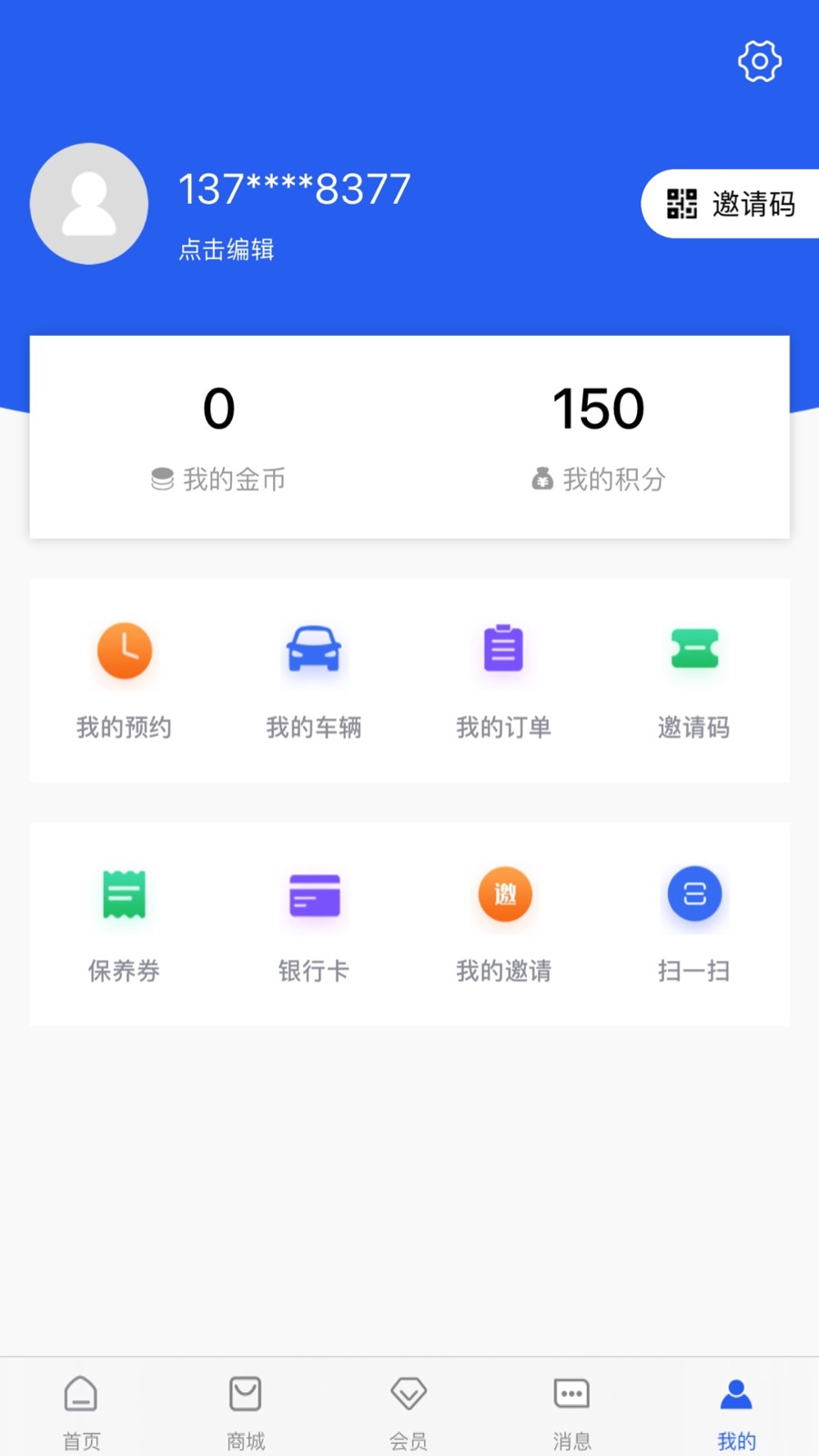819x1456 pixels.
Task: Open the settings gear at top right
Action: point(760,61)
